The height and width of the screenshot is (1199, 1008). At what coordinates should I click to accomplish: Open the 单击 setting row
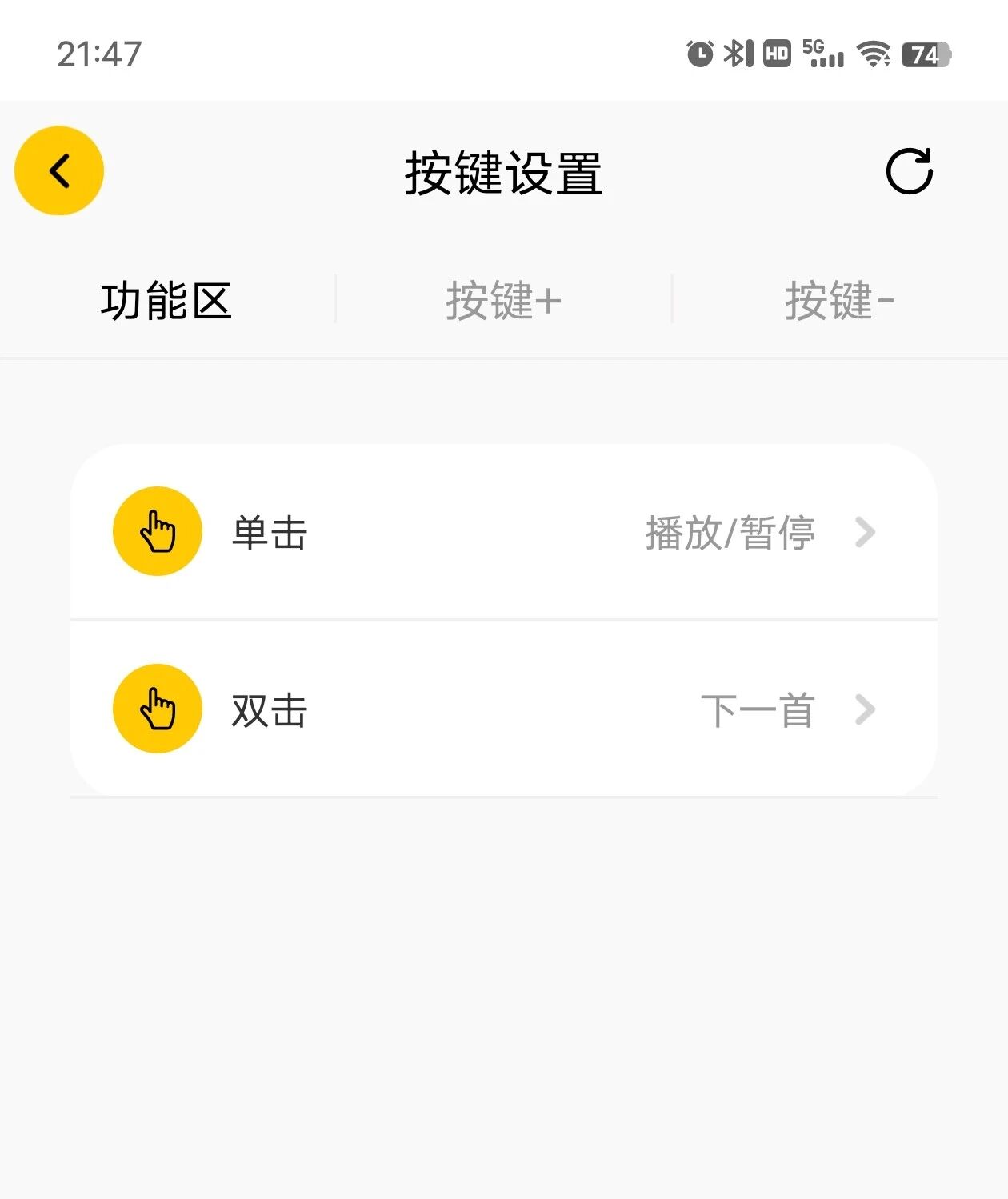click(504, 532)
